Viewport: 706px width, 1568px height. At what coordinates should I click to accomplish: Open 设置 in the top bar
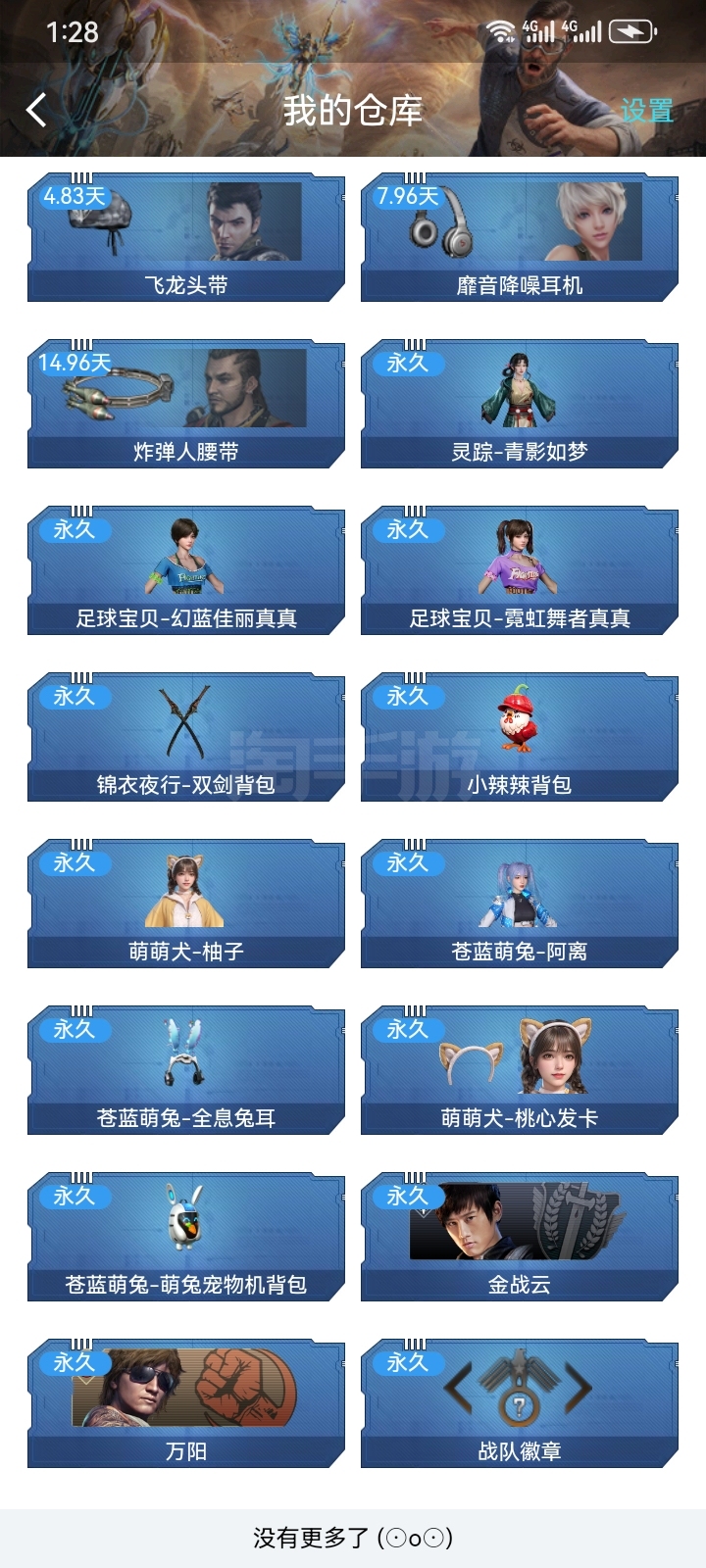[646, 111]
